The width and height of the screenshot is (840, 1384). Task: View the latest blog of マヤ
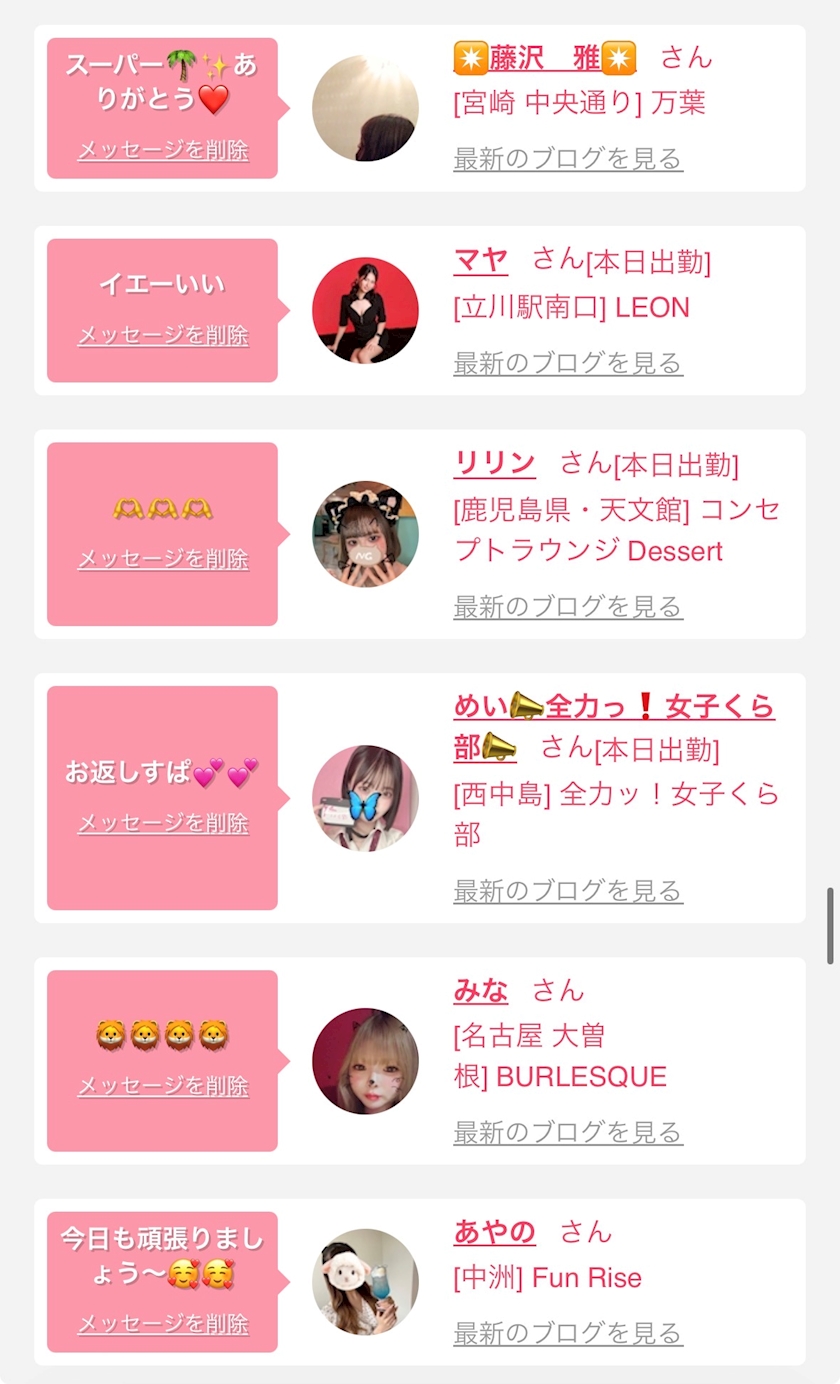(568, 362)
